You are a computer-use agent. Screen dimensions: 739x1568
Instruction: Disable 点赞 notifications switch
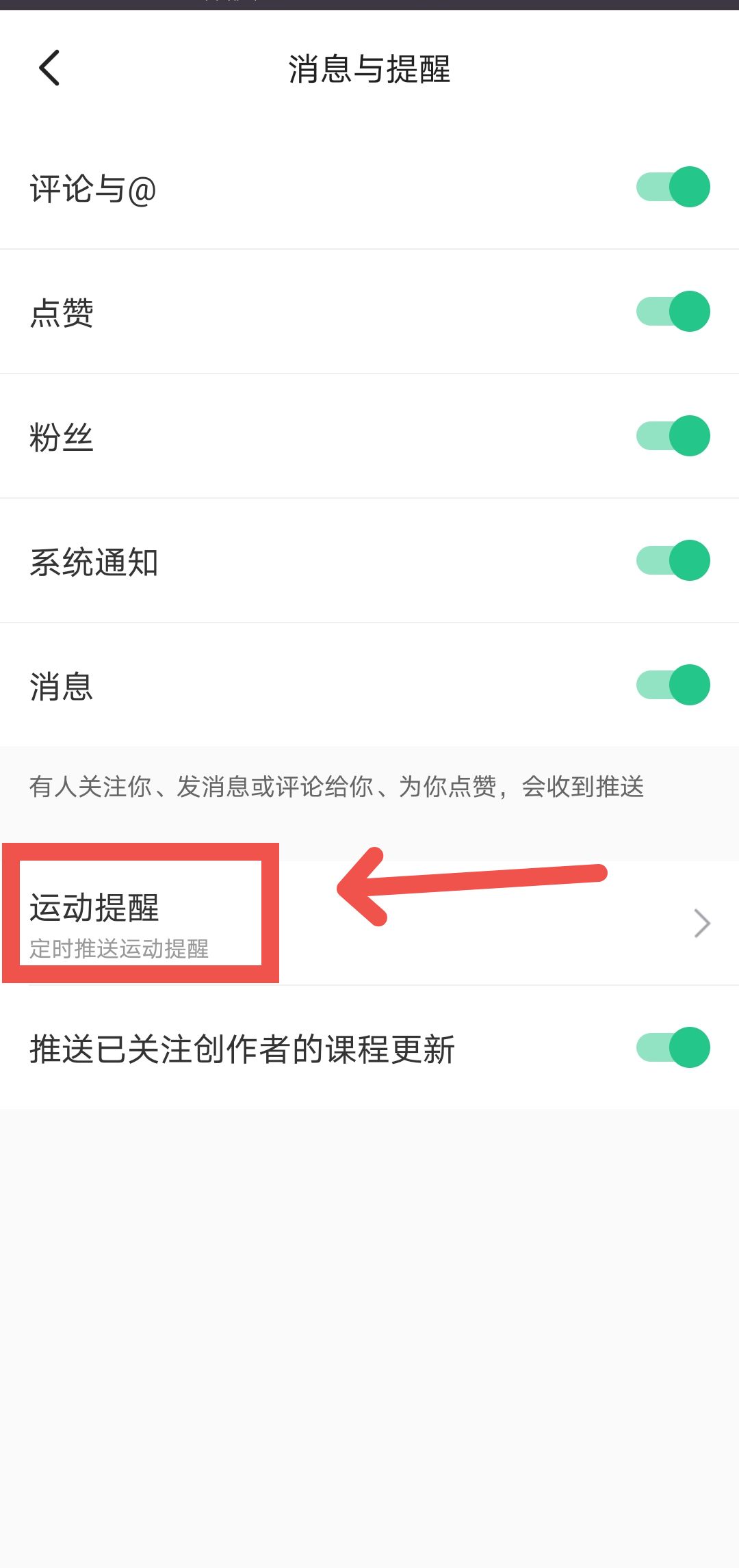coord(673,311)
